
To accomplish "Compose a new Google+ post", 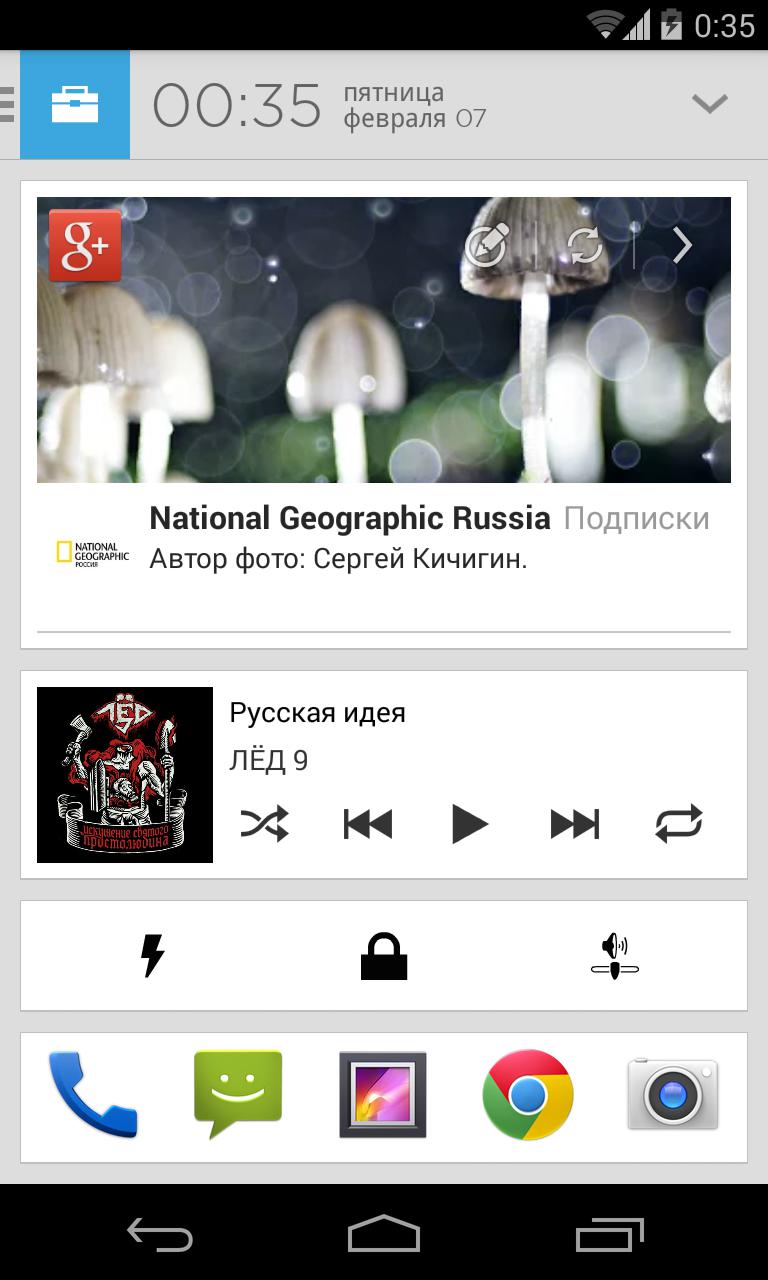I will pyautogui.click(x=486, y=245).
